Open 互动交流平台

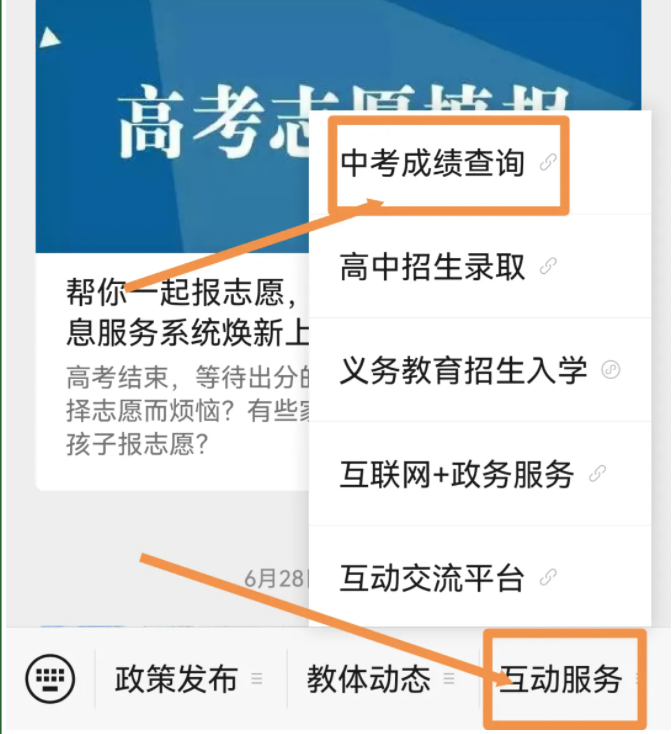(x=433, y=578)
